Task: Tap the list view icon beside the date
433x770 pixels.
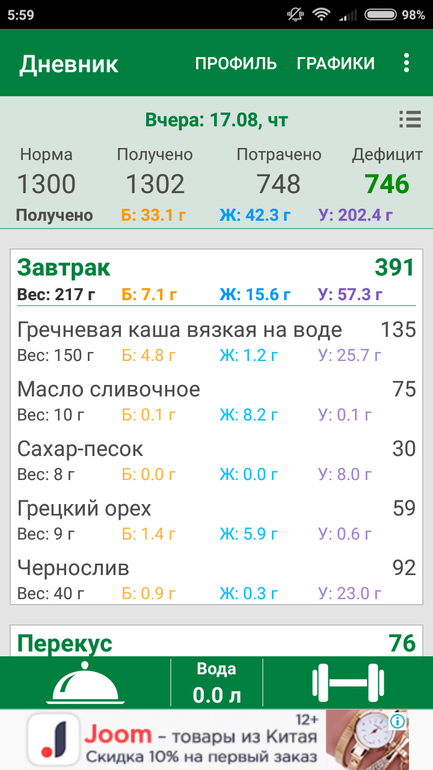Action: pyautogui.click(x=410, y=119)
